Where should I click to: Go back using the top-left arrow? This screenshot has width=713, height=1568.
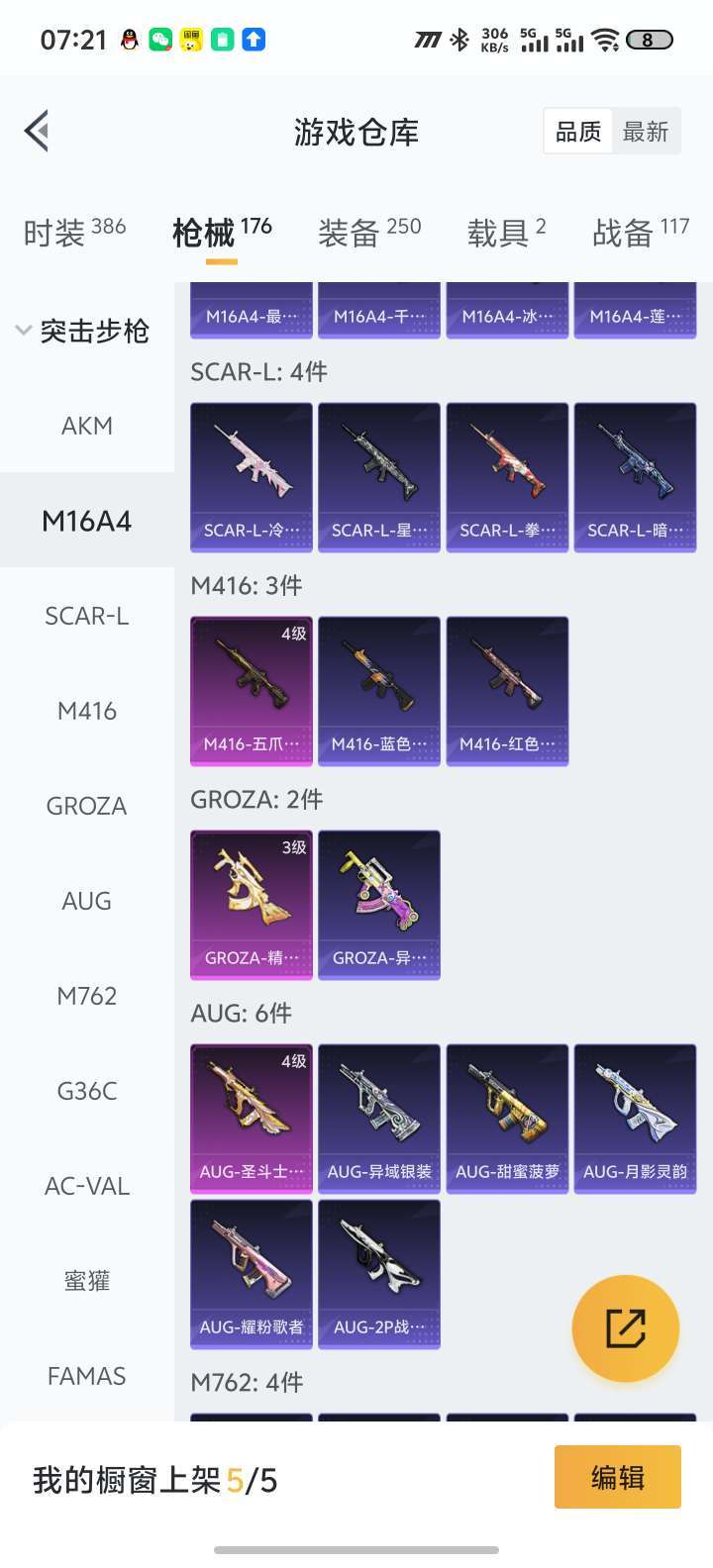(x=37, y=132)
